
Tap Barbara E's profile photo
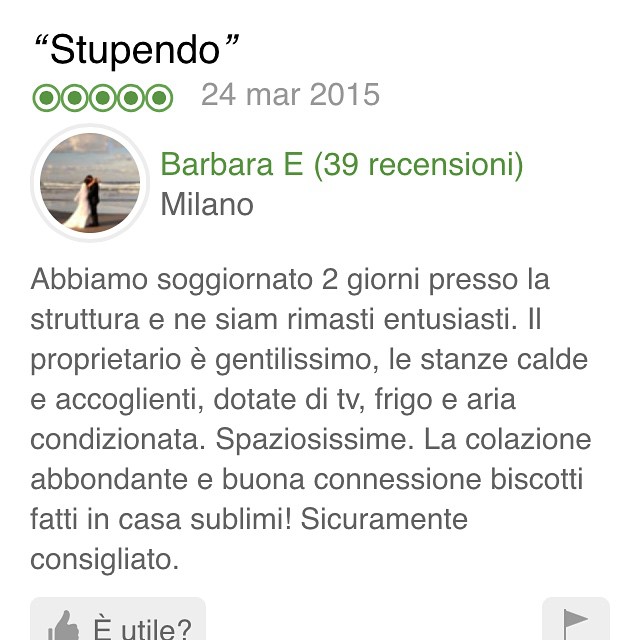click(90, 183)
